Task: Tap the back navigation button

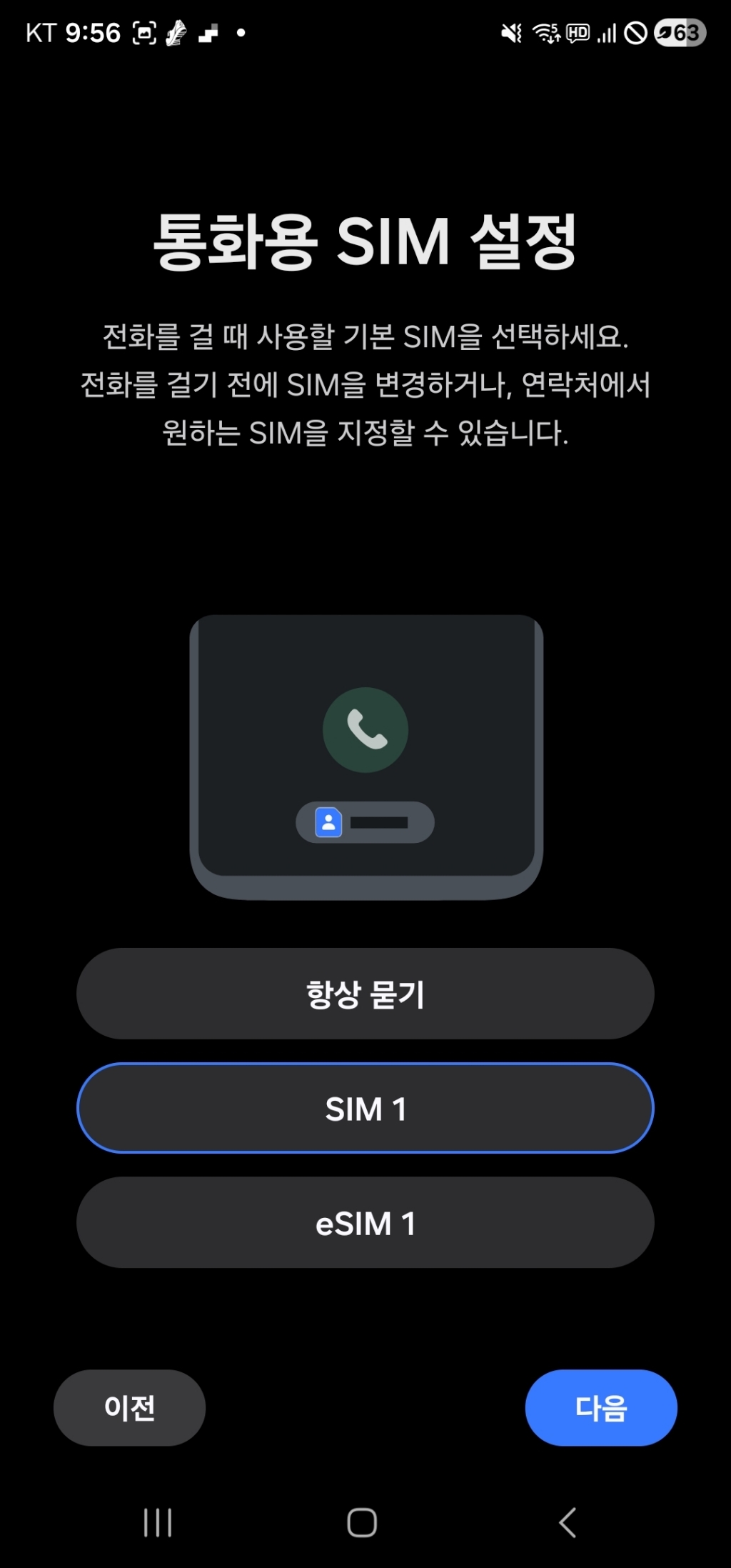Action: point(568,1521)
